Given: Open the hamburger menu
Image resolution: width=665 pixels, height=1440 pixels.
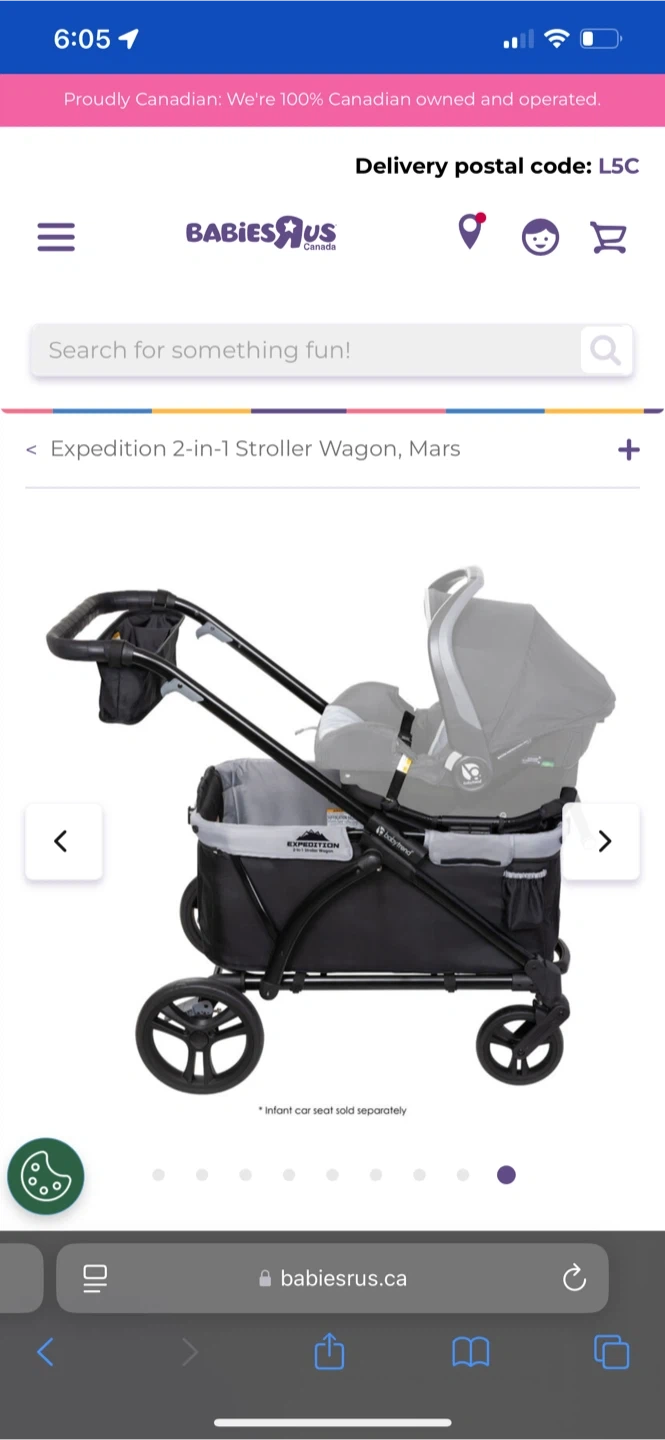Looking at the screenshot, I should (x=56, y=237).
